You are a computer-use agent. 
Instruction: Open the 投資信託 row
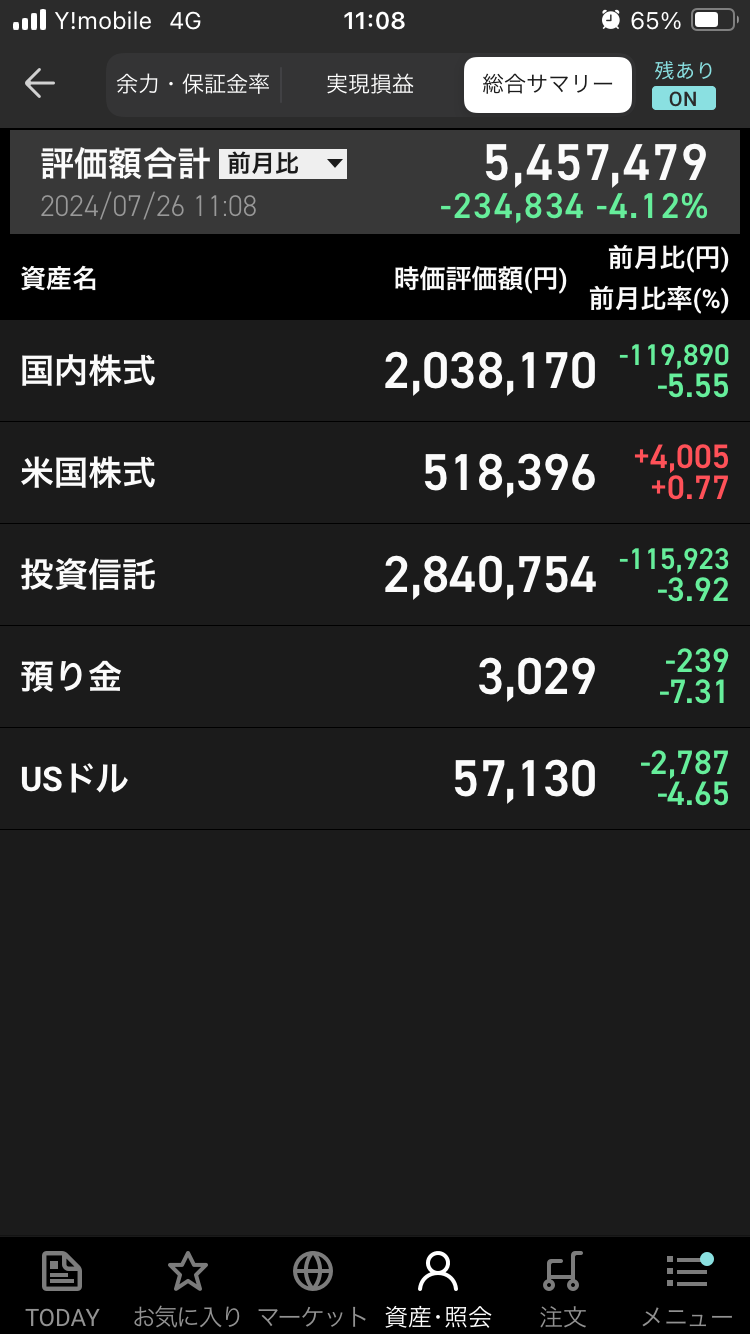point(375,575)
